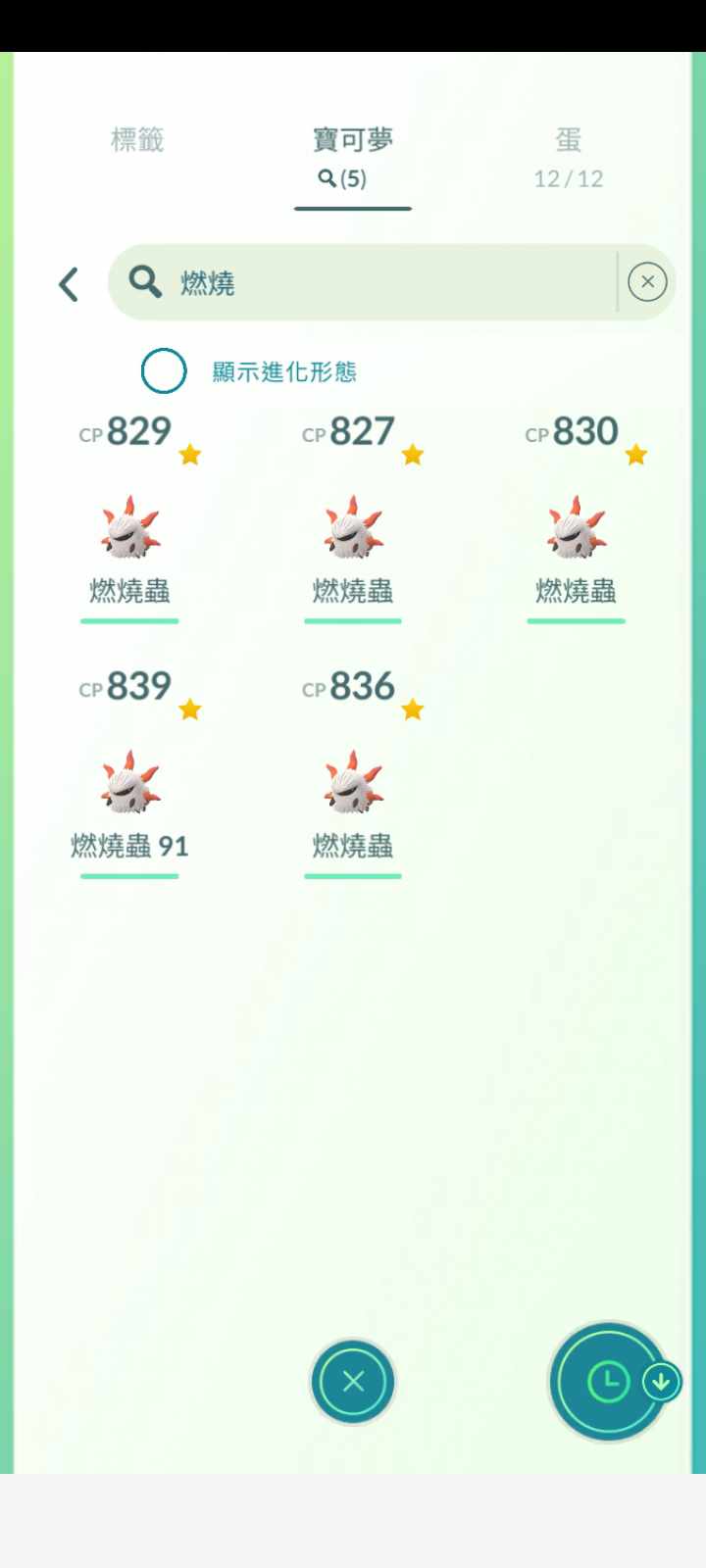Toggle the 顯示進化形態 option

(x=164, y=371)
